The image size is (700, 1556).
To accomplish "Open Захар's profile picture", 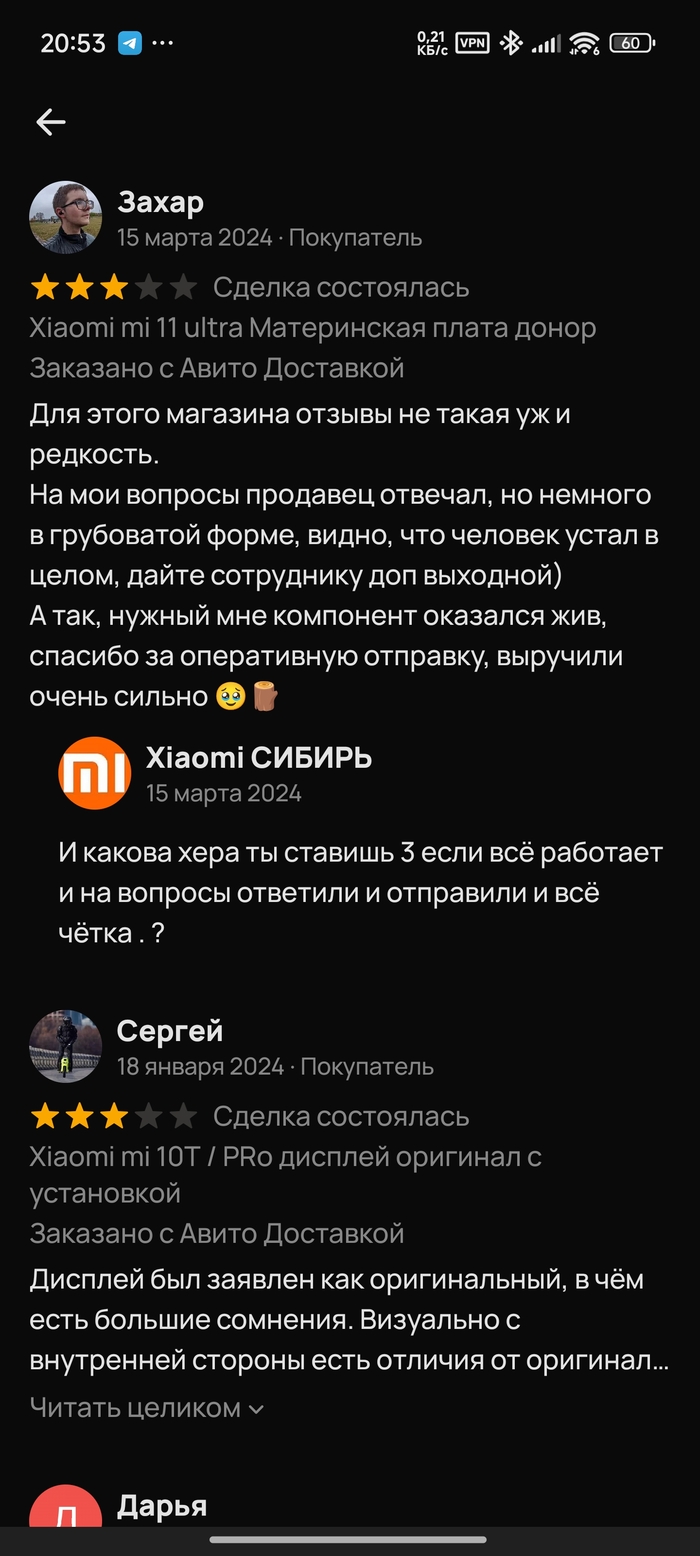I will point(66,218).
